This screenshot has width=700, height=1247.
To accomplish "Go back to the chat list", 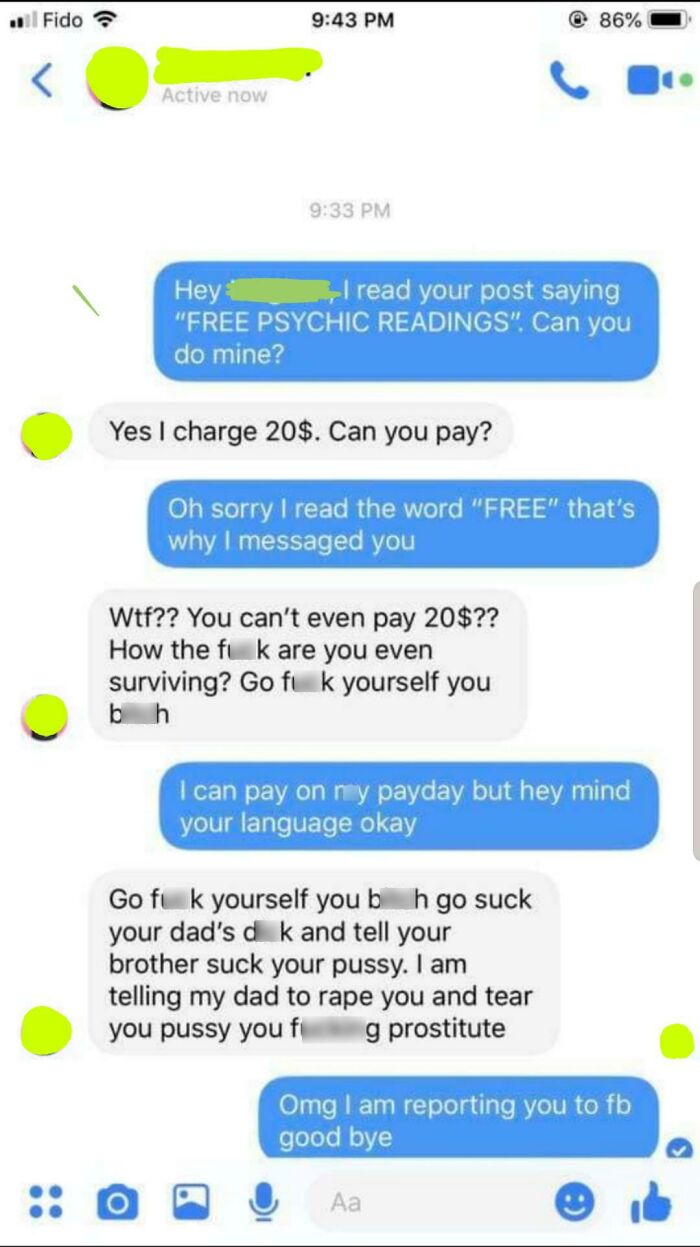I will 41,80.
